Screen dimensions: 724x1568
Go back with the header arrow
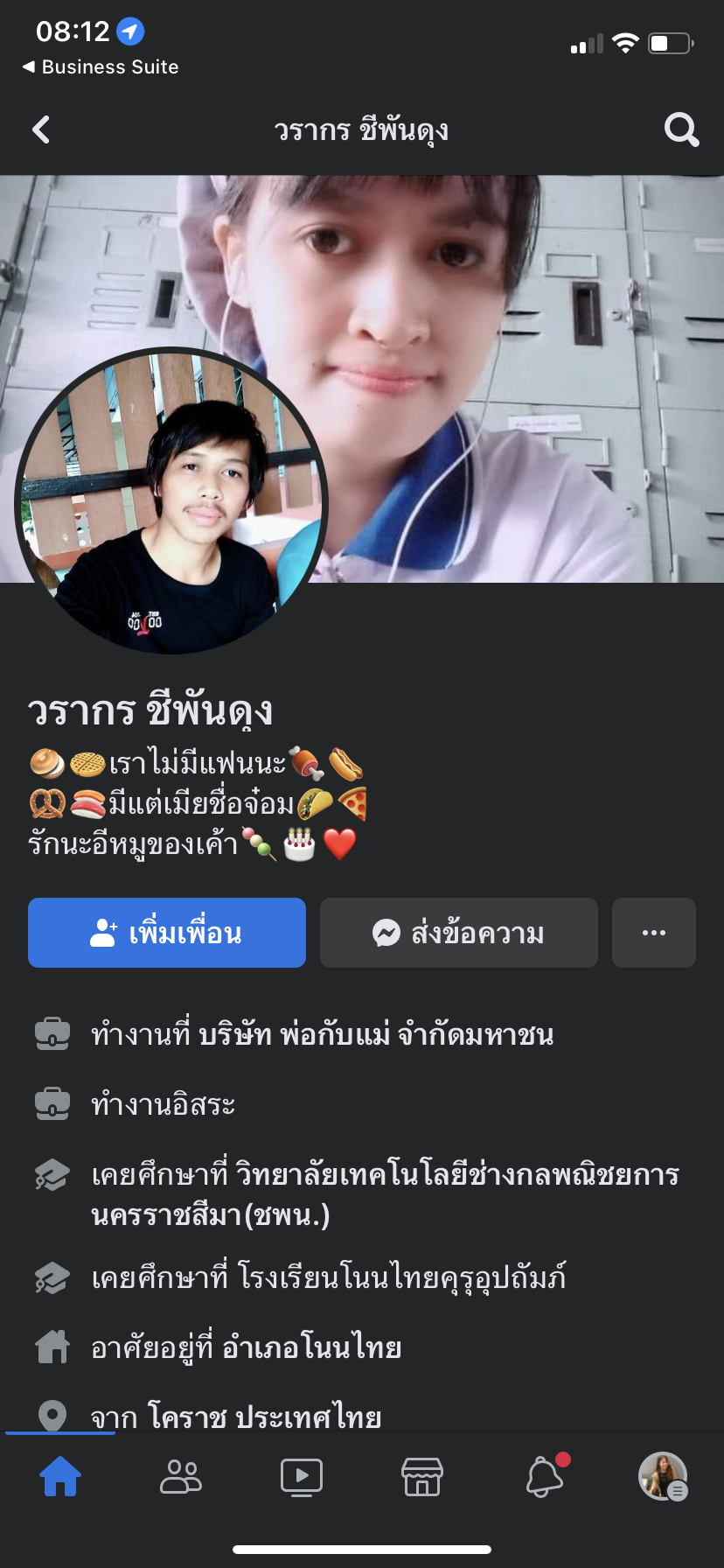pyautogui.click(x=41, y=130)
